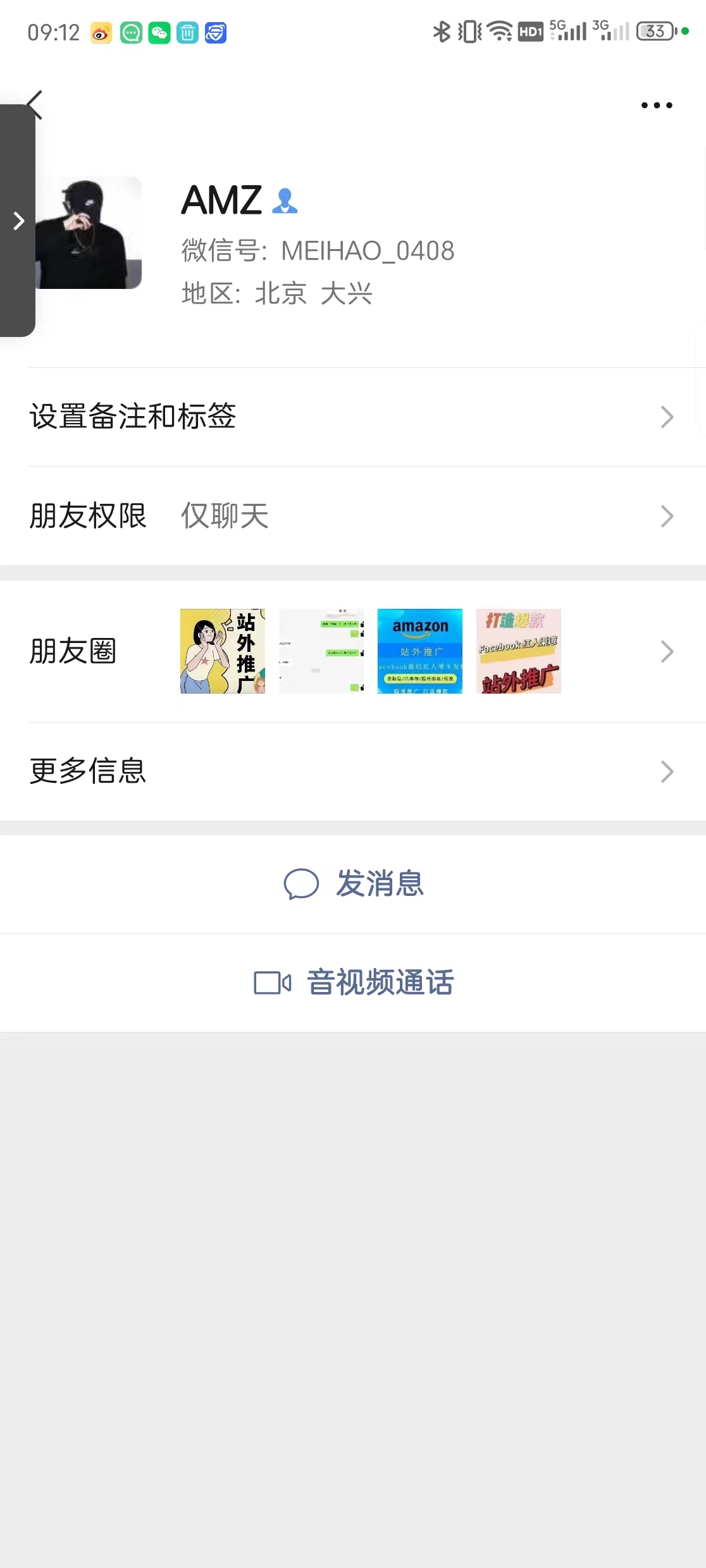Image resolution: width=706 pixels, height=1568 pixels.
Task: Open the 朋友圈 Moments page
Action: pos(666,651)
